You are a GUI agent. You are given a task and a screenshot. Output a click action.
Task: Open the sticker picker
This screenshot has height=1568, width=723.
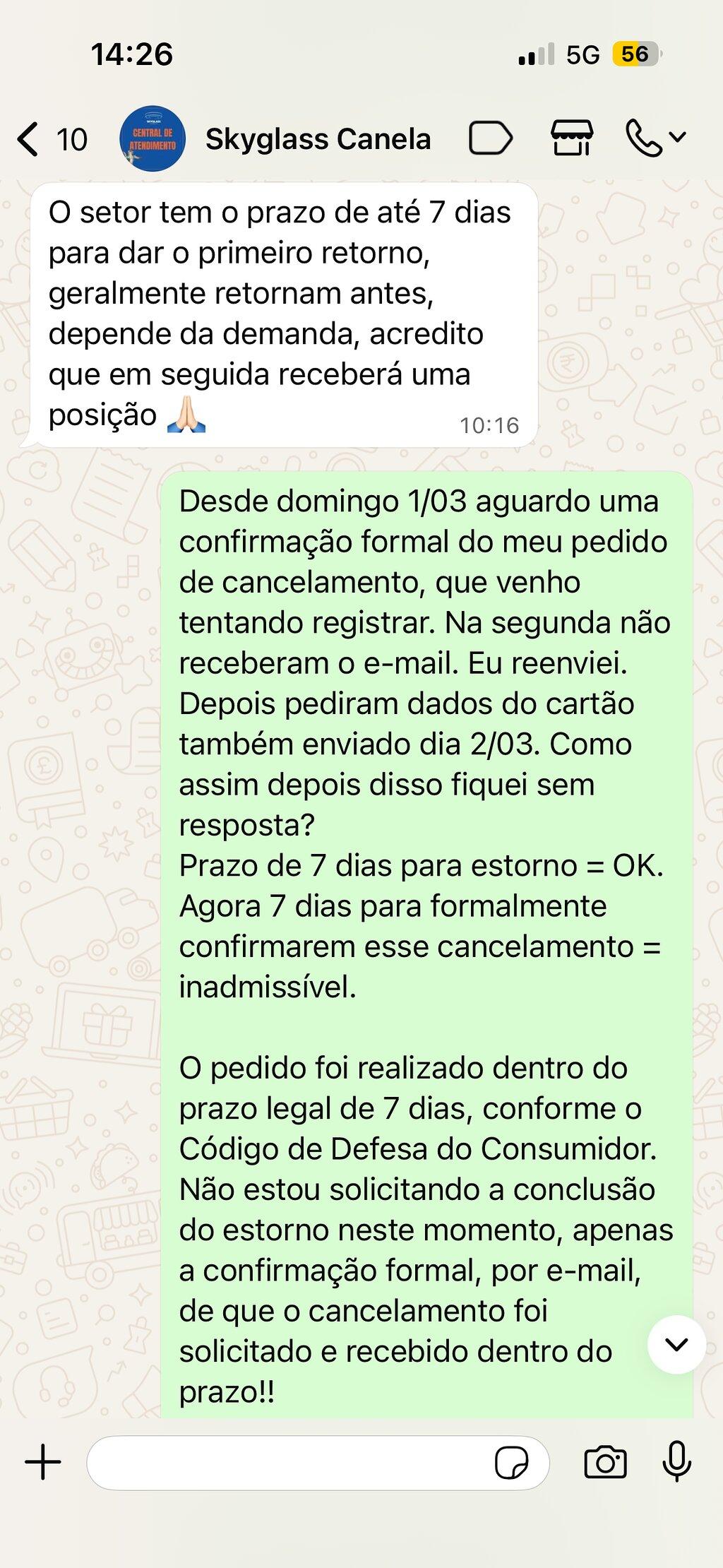coord(511,1462)
